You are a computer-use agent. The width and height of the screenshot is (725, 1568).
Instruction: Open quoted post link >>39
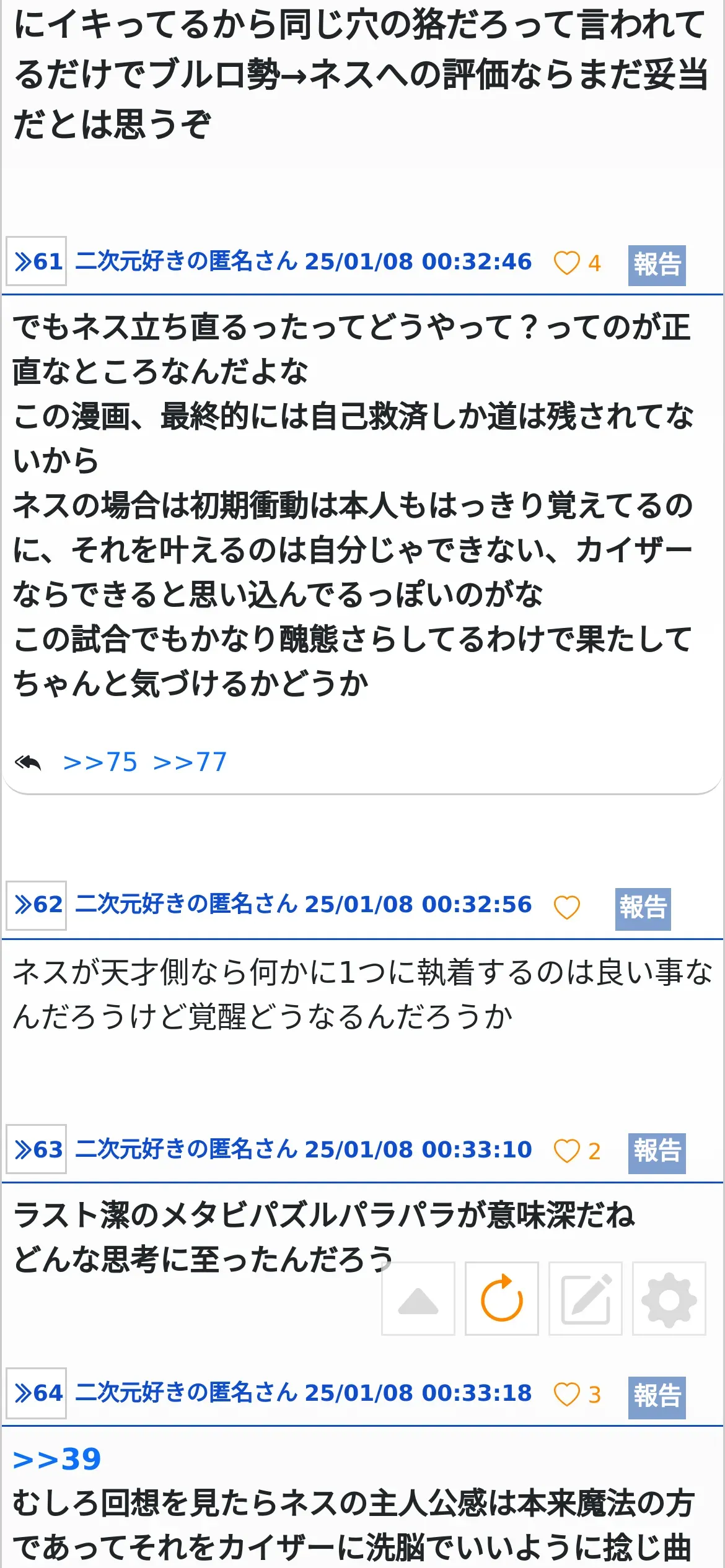coord(57,1460)
